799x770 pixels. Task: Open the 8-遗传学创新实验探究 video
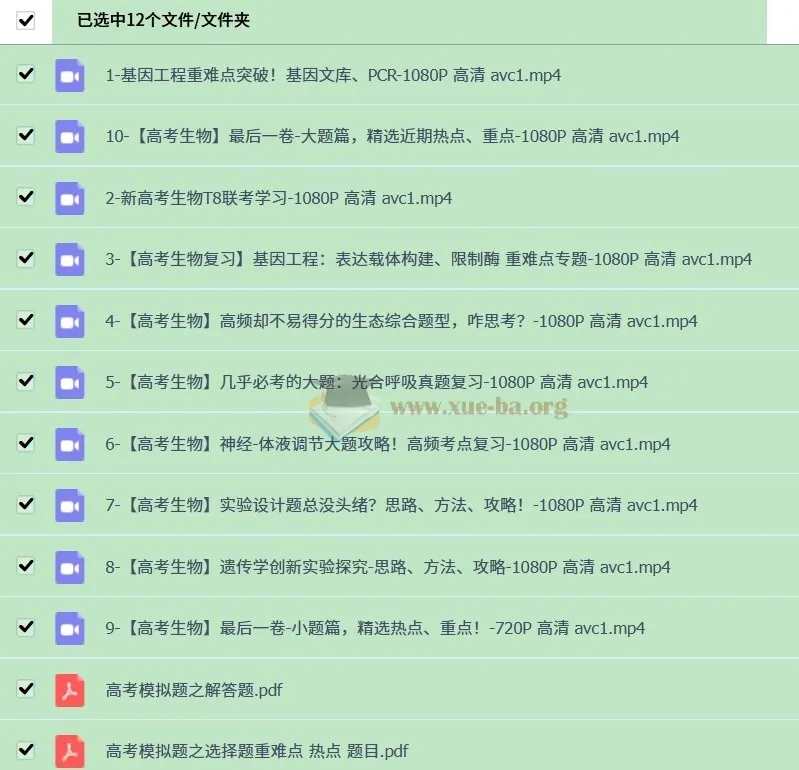pyautogui.click(x=387, y=567)
